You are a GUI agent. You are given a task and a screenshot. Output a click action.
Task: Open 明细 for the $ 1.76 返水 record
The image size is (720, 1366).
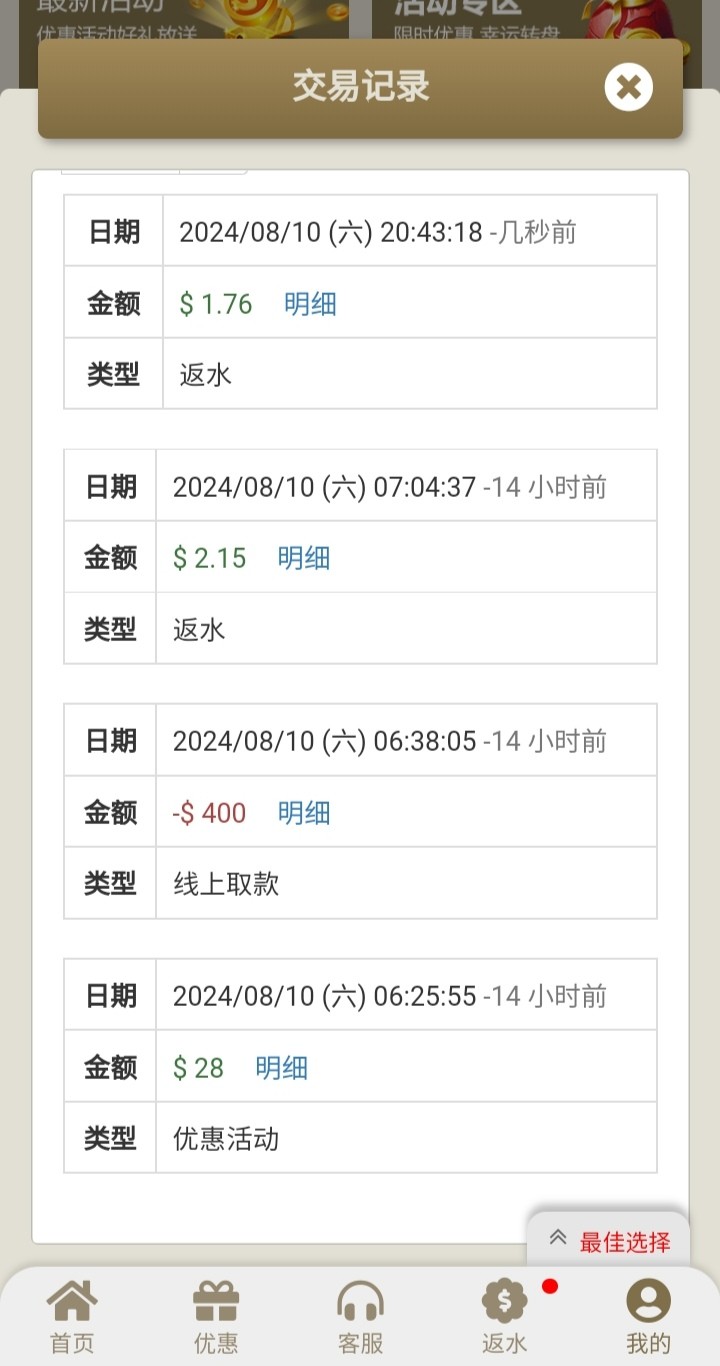tap(310, 304)
